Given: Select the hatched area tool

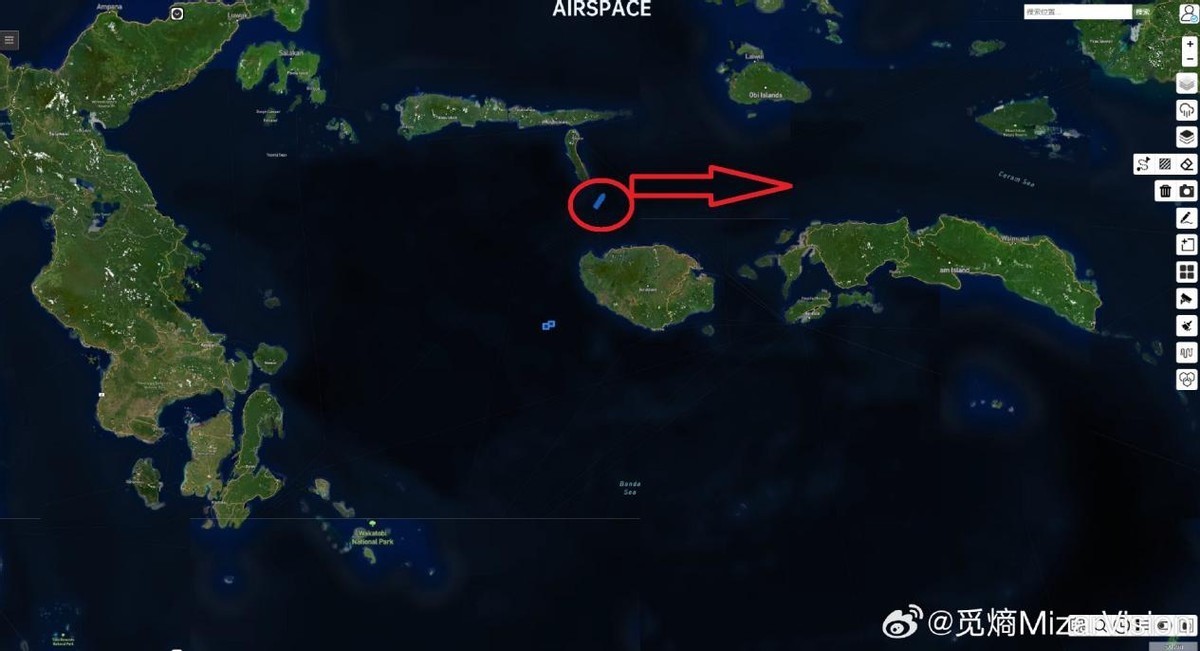Looking at the screenshot, I should pos(1165,164).
